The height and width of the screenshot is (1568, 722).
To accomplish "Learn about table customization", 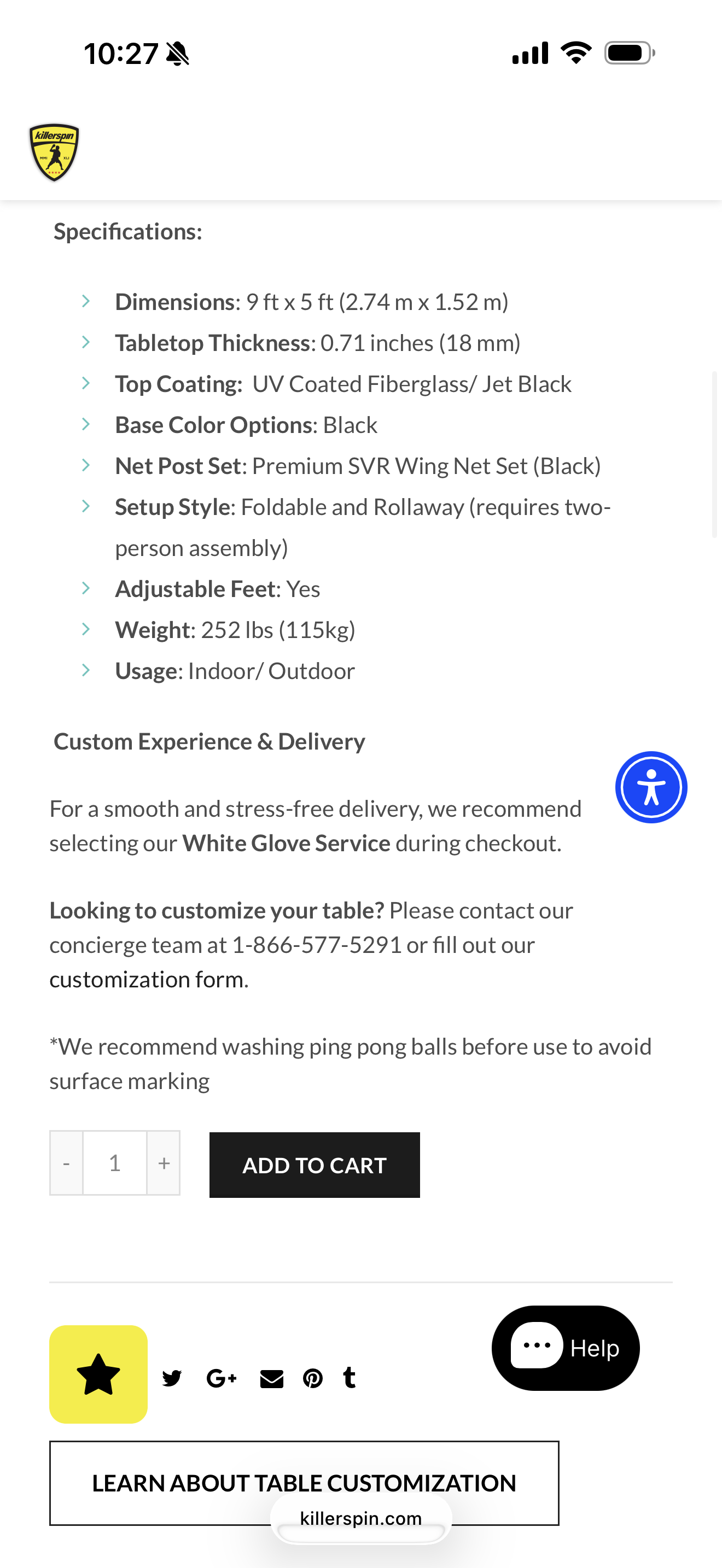I will [x=304, y=1483].
